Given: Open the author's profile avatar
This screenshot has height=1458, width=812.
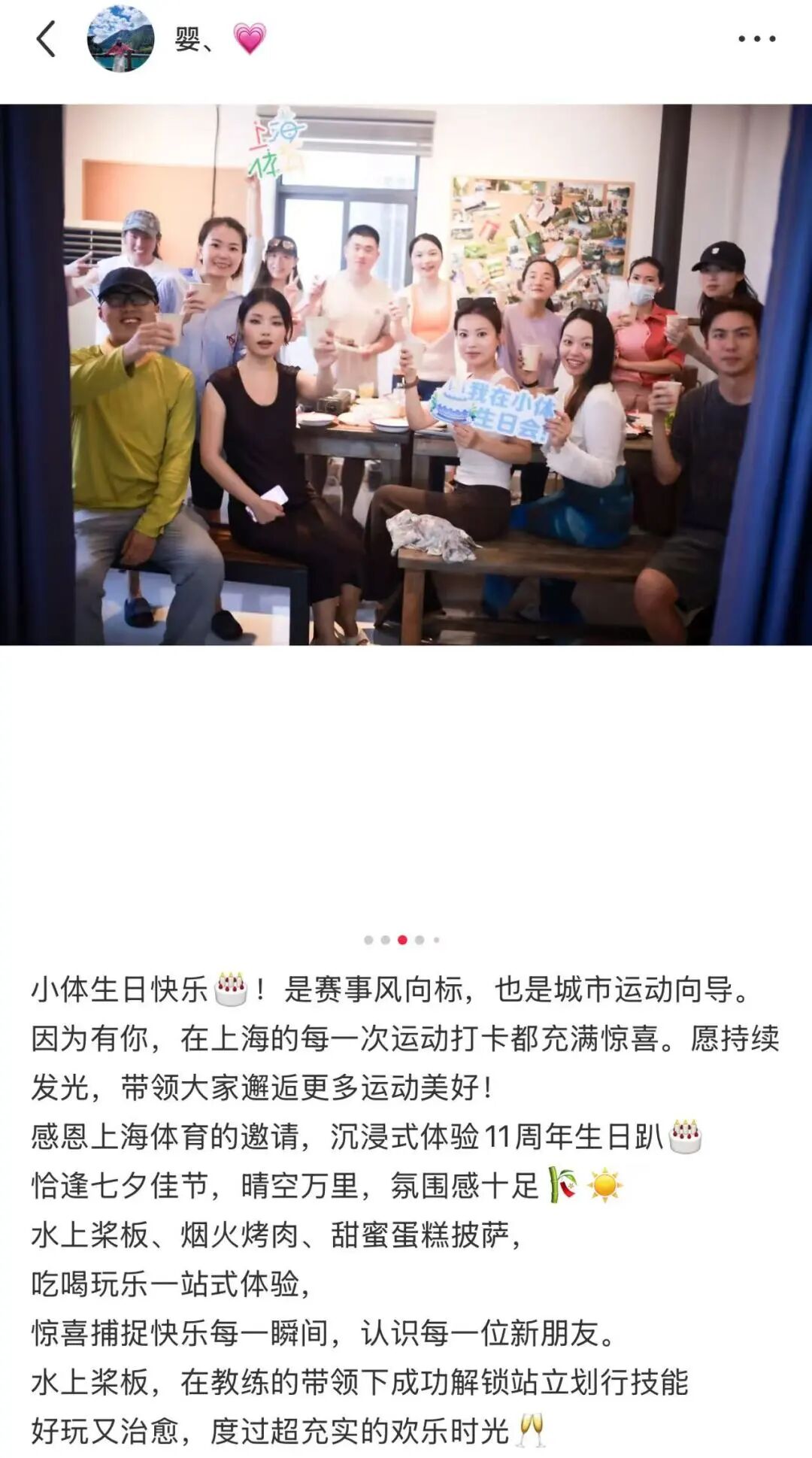Looking at the screenshot, I should pos(120,38).
